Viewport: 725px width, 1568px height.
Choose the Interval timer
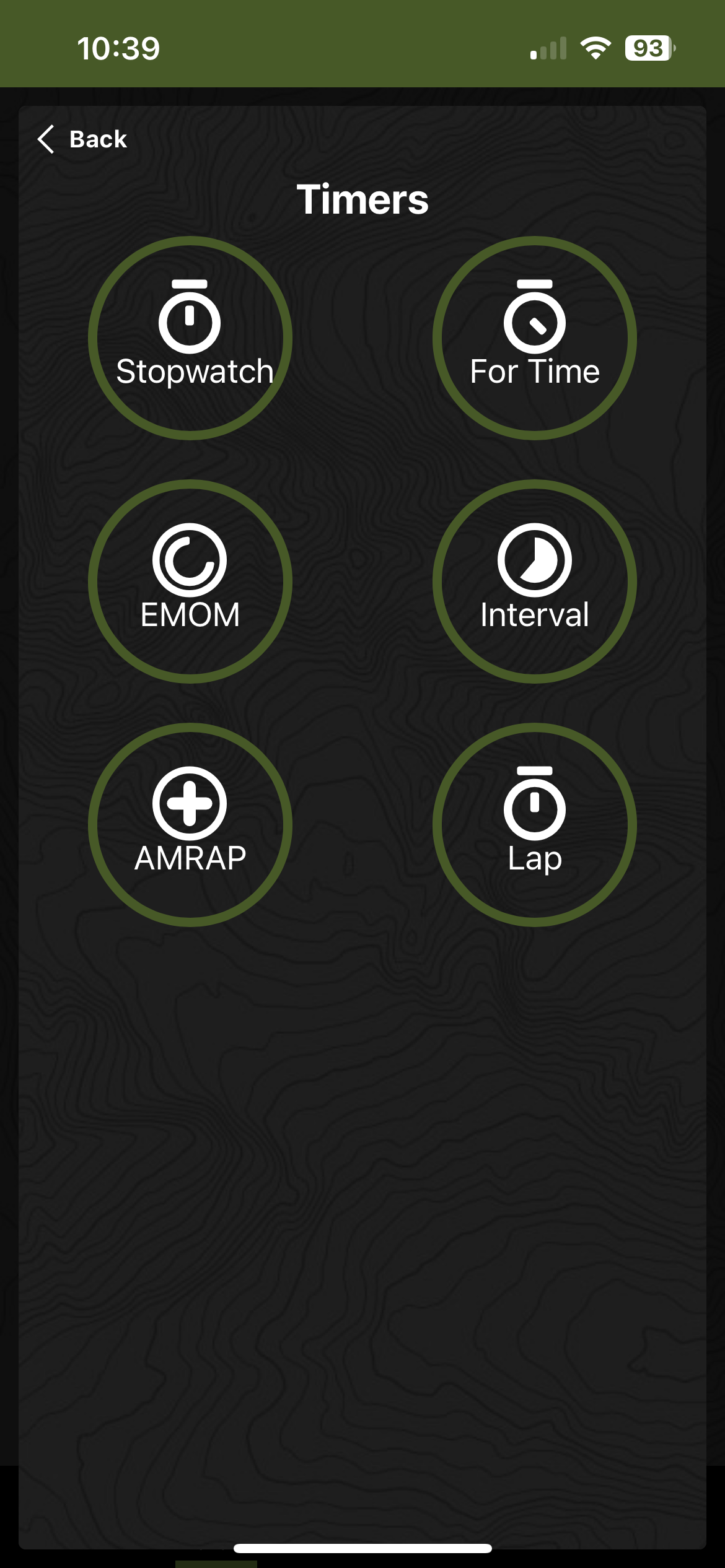(x=534, y=581)
